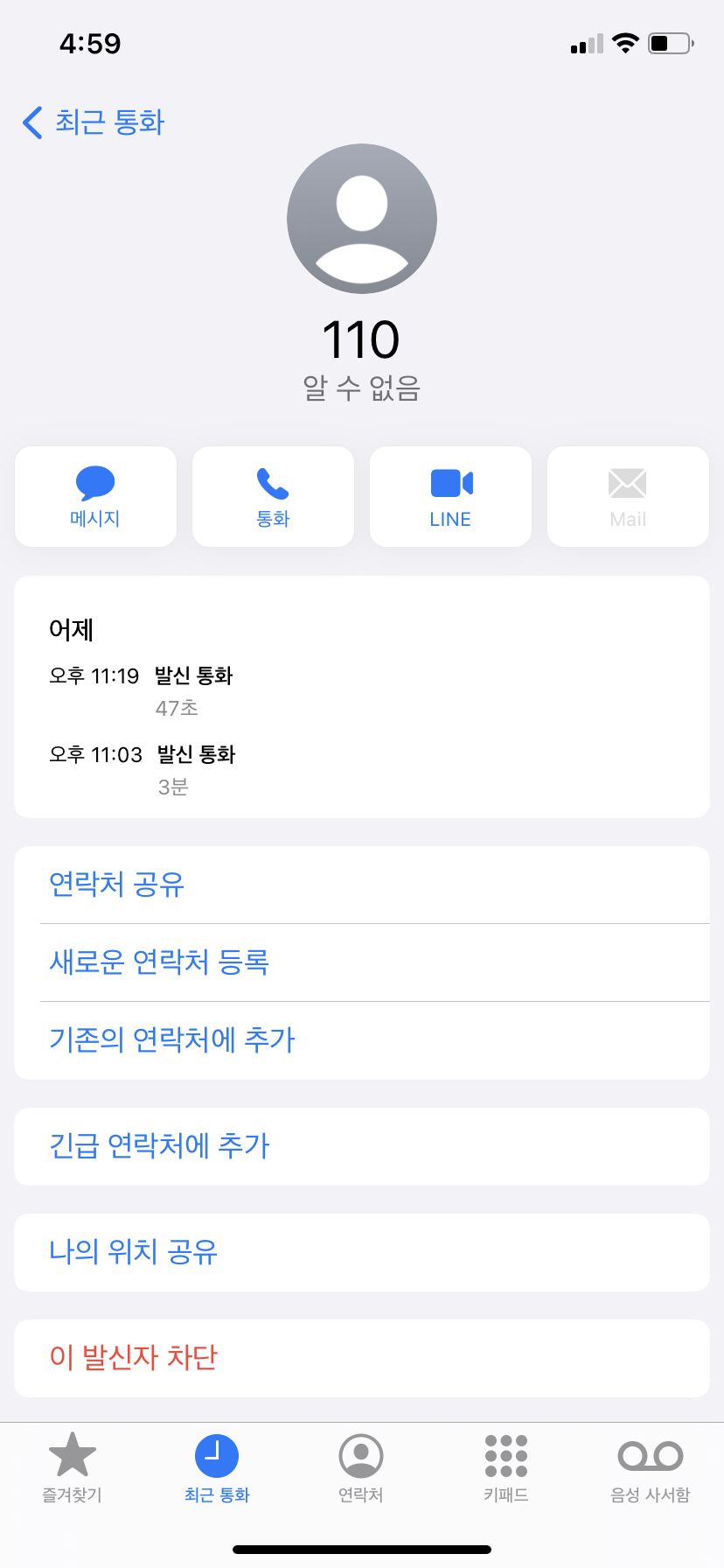Send a message via 메시지 button
This screenshot has height=1568, width=724.
95,497
